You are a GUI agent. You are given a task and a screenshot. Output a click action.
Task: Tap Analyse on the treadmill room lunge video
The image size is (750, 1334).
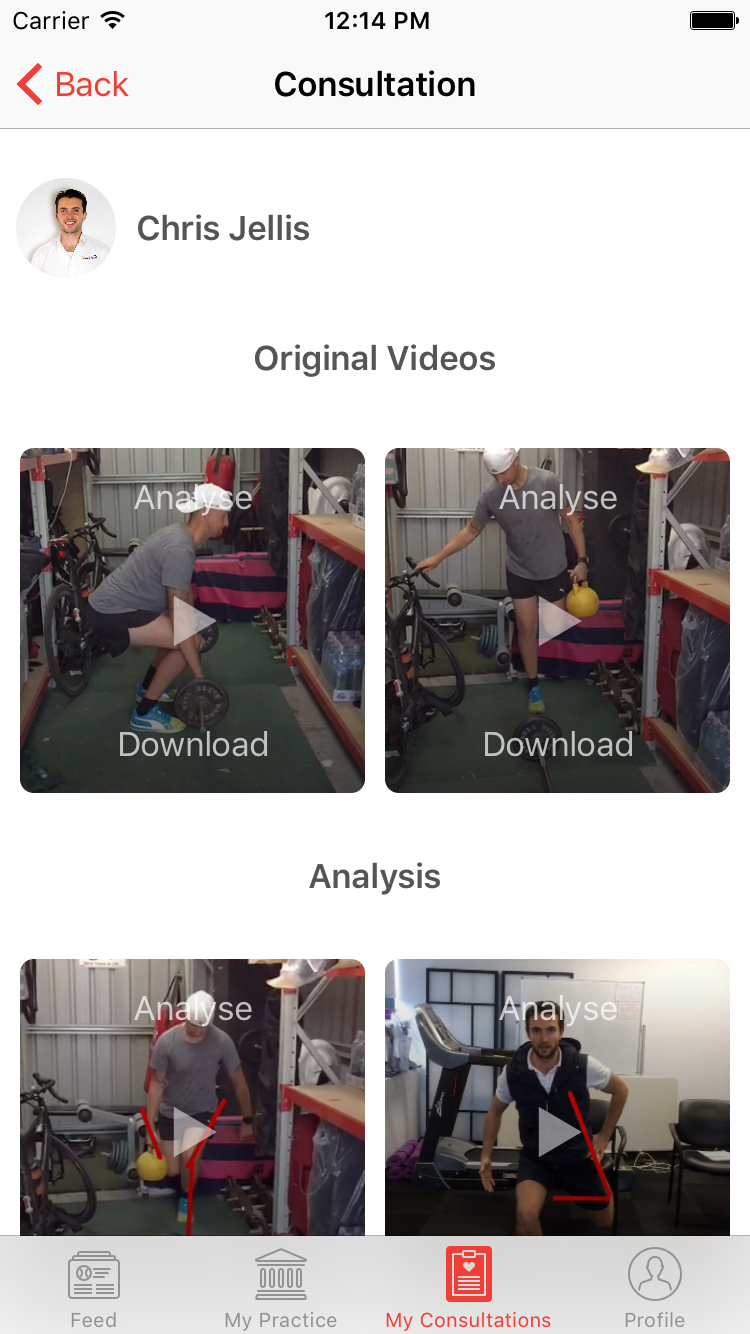point(558,1008)
